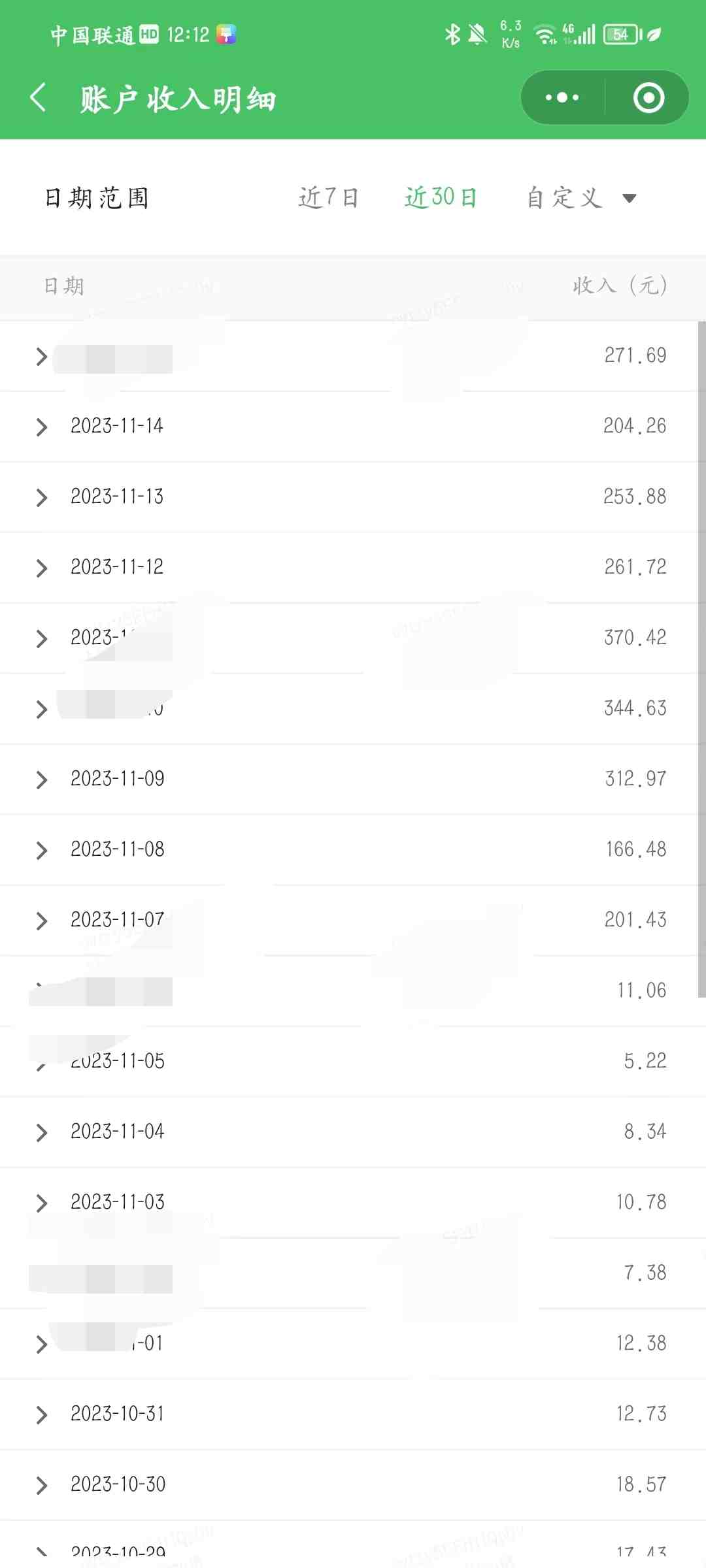The height and width of the screenshot is (1568, 706).
Task: Expand the 2023-11-14 income row
Action: pyautogui.click(x=116, y=426)
